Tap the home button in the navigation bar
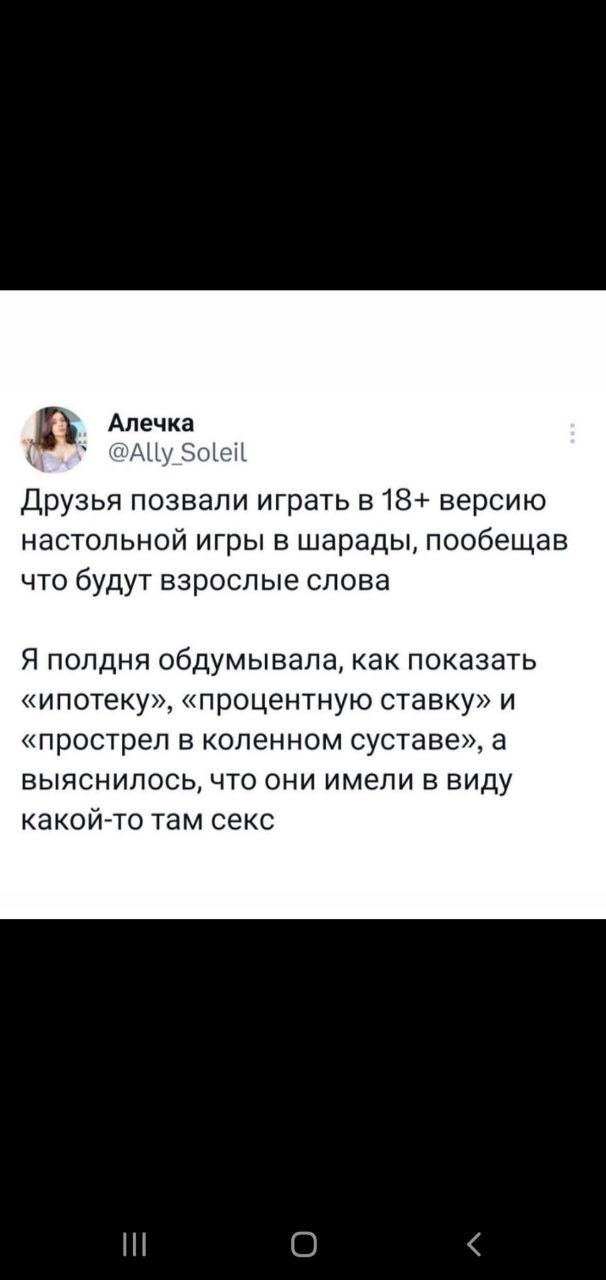Image resolution: width=606 pixels, height=1280 pixels. [x=303, y=1244]
